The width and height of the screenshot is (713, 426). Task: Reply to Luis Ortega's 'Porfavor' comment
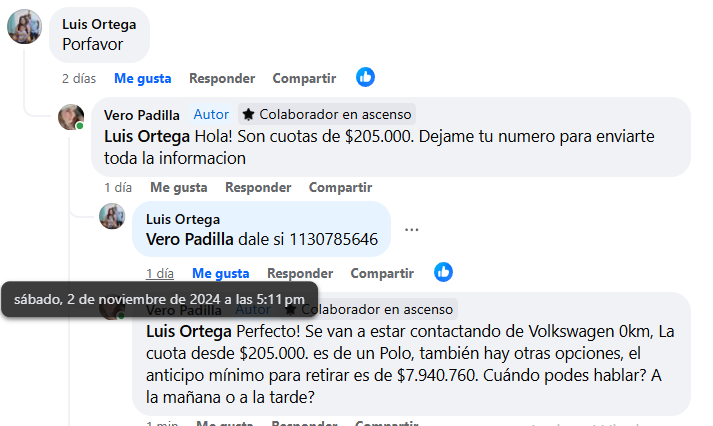pyautogui.click(x=222, y=78)
